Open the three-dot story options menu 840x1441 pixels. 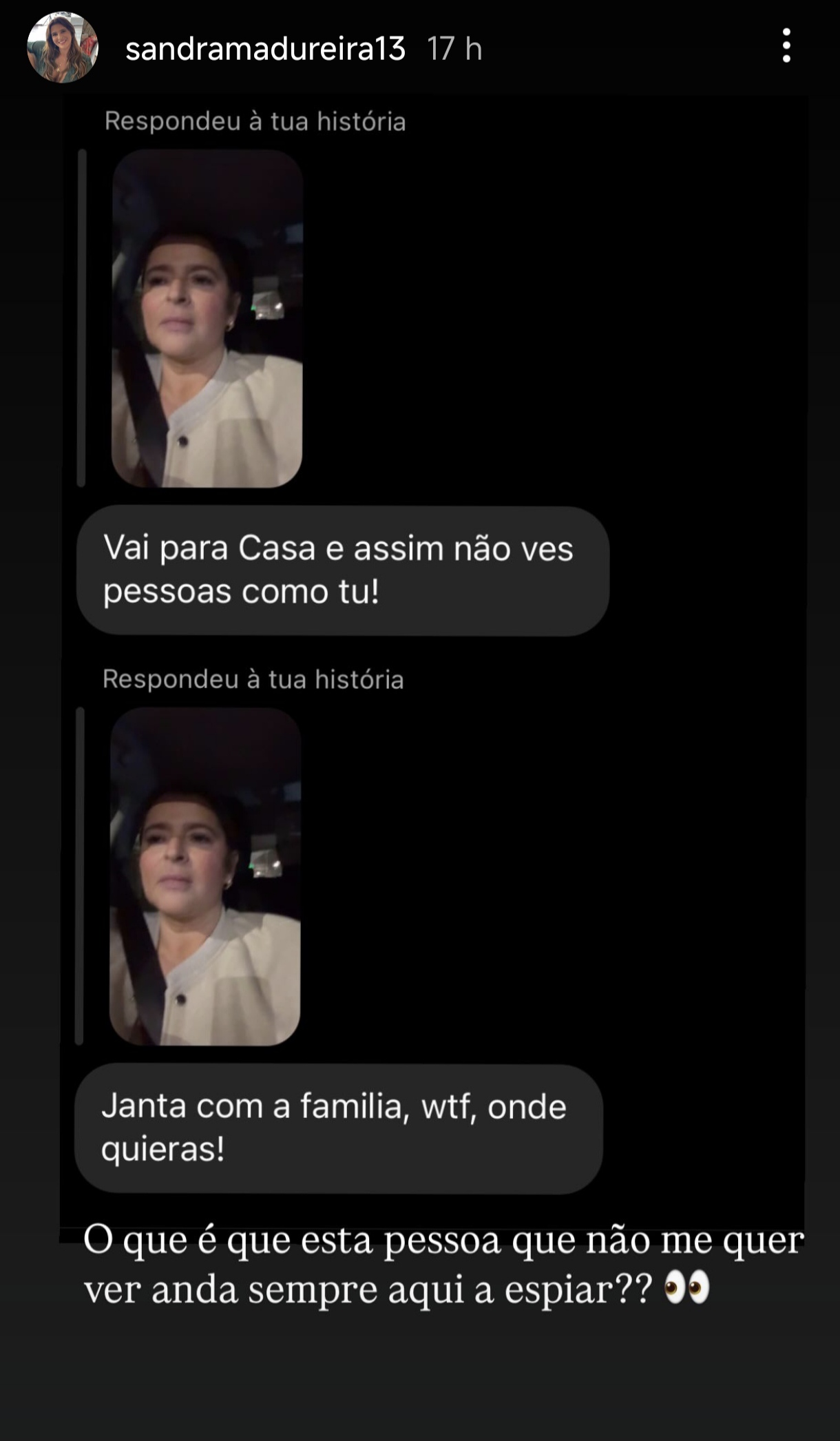coord(786,47)
